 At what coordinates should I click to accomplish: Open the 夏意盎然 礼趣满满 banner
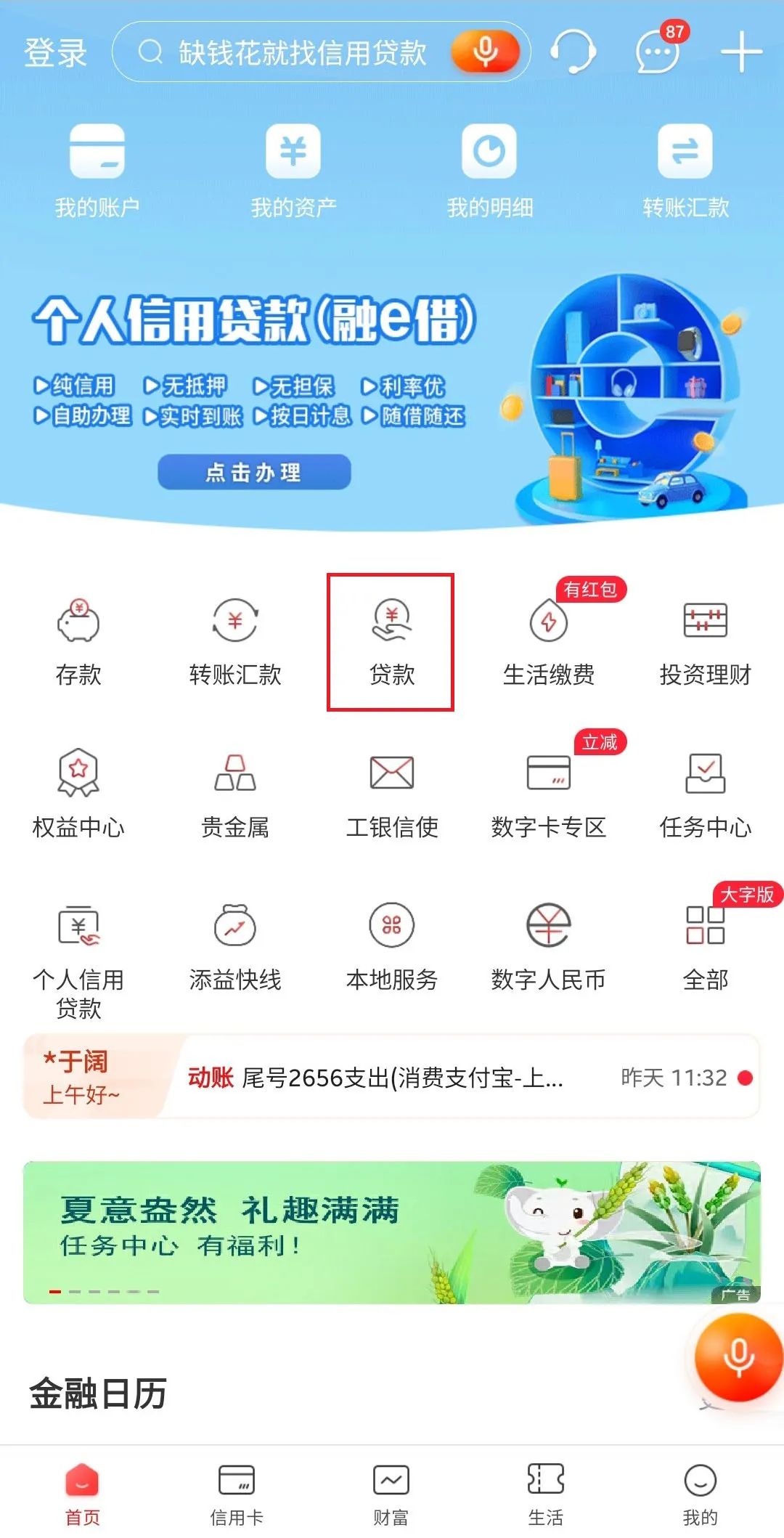[392, 1232]
